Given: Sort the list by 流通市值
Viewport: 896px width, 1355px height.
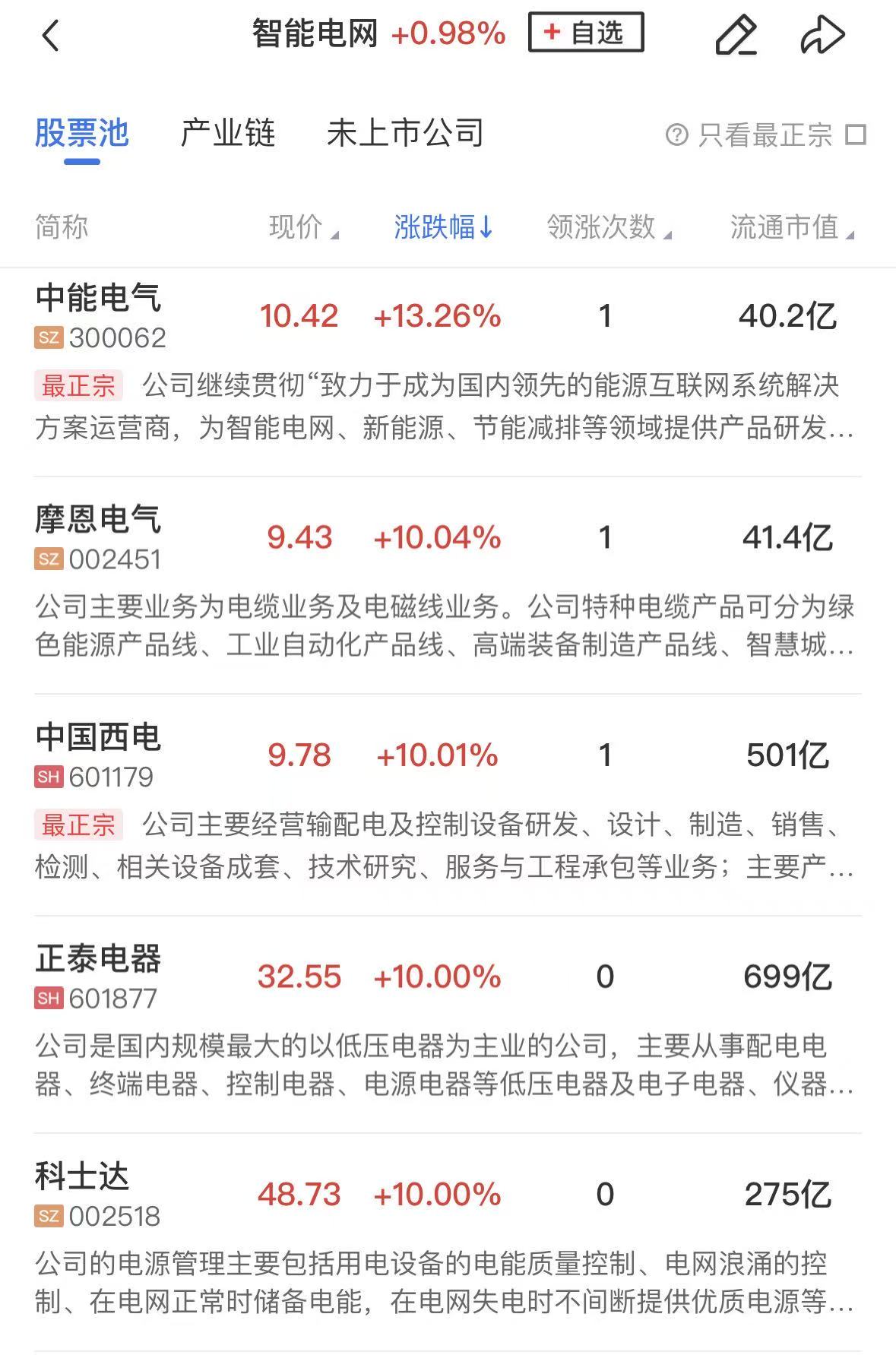Looking at the screenshot, I should pyautogui.click(x=791, y=227).
